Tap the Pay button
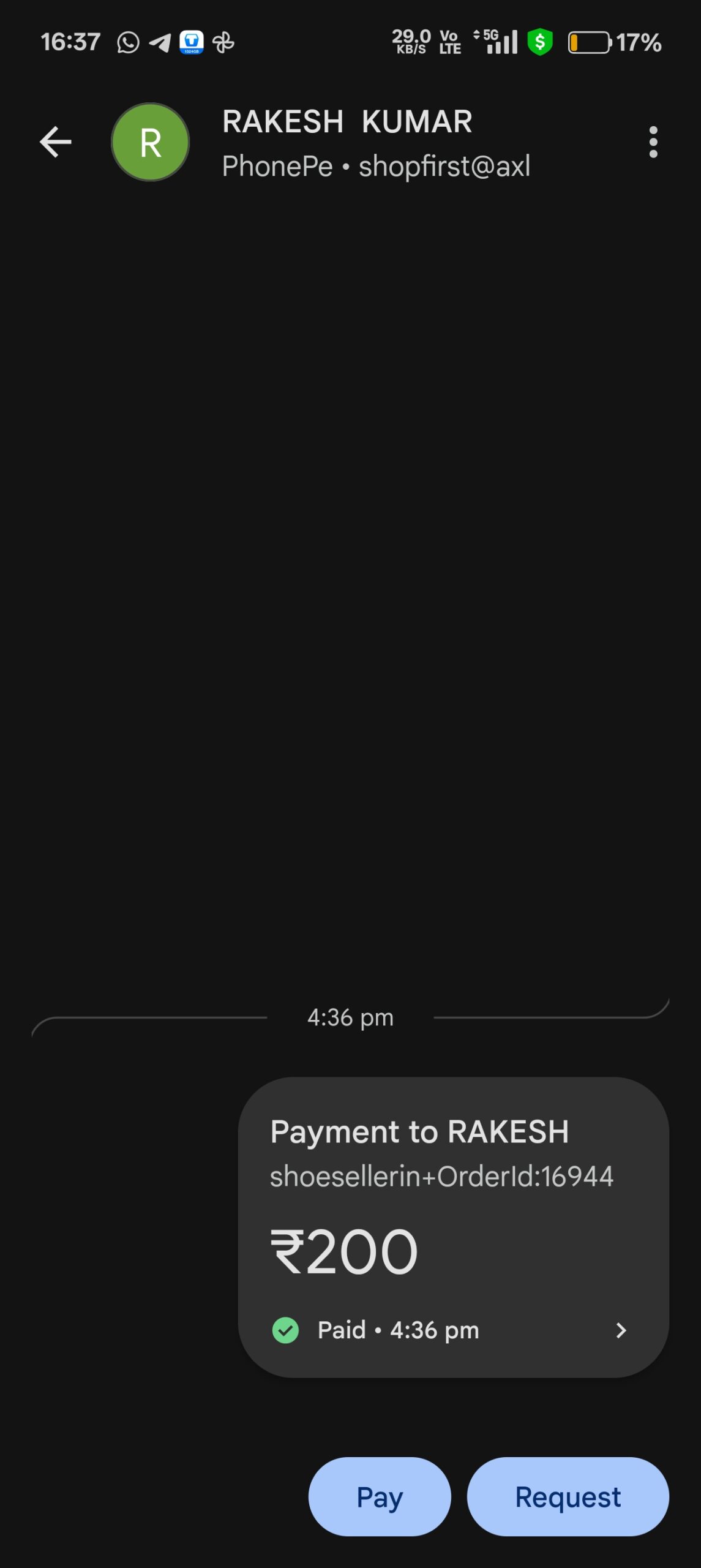The height and width of the screenshot is (1568, 701). coord(380,1496)
